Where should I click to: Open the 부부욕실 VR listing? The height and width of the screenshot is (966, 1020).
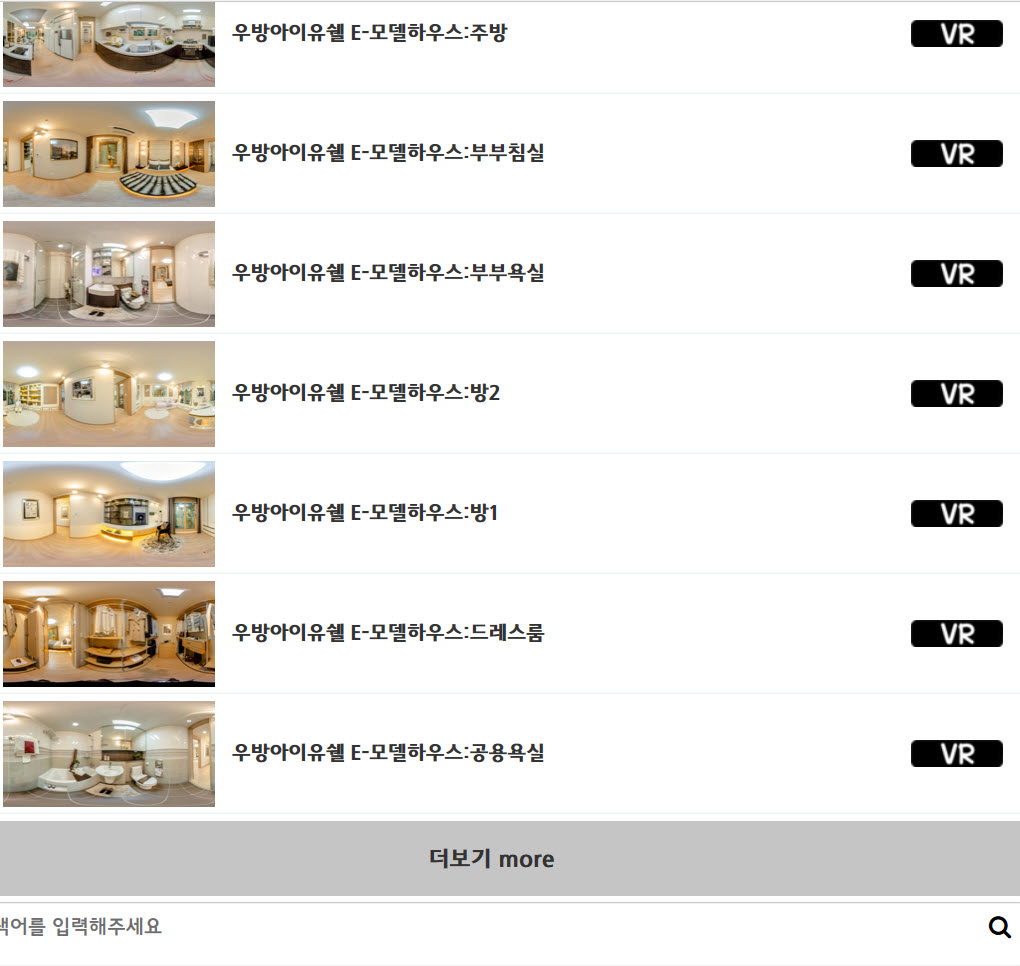tap(388, 273)
